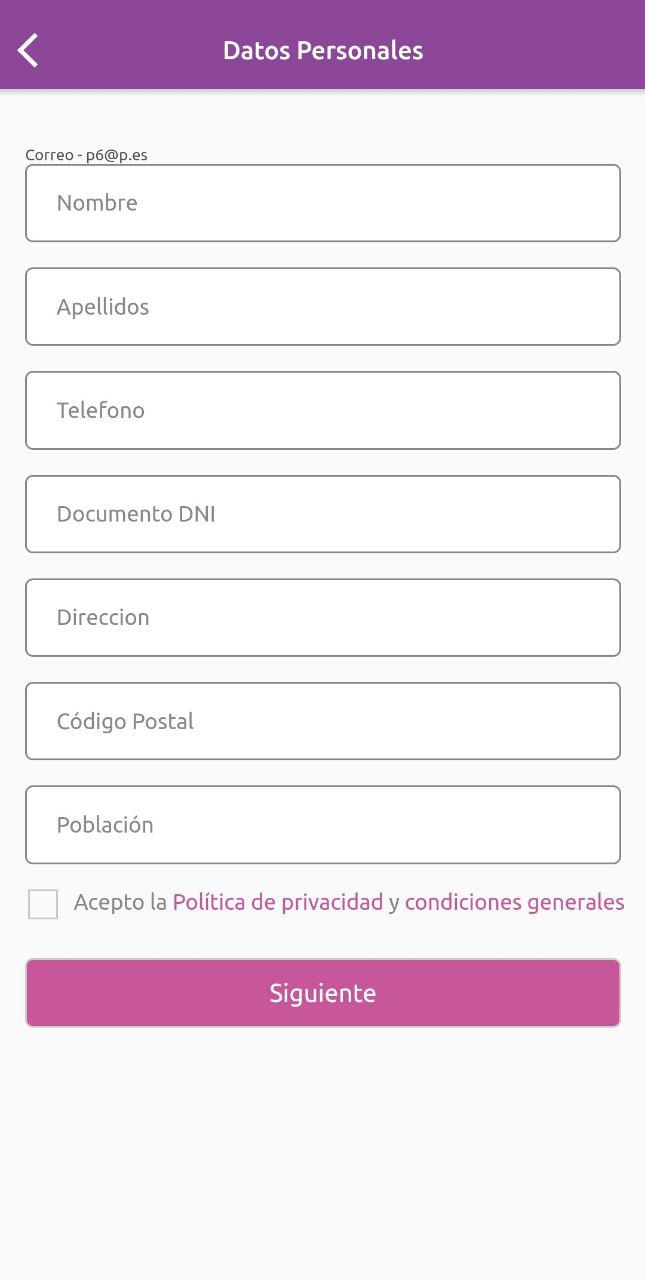
Task: Continue with the Siguiente button
Action: 323,993
